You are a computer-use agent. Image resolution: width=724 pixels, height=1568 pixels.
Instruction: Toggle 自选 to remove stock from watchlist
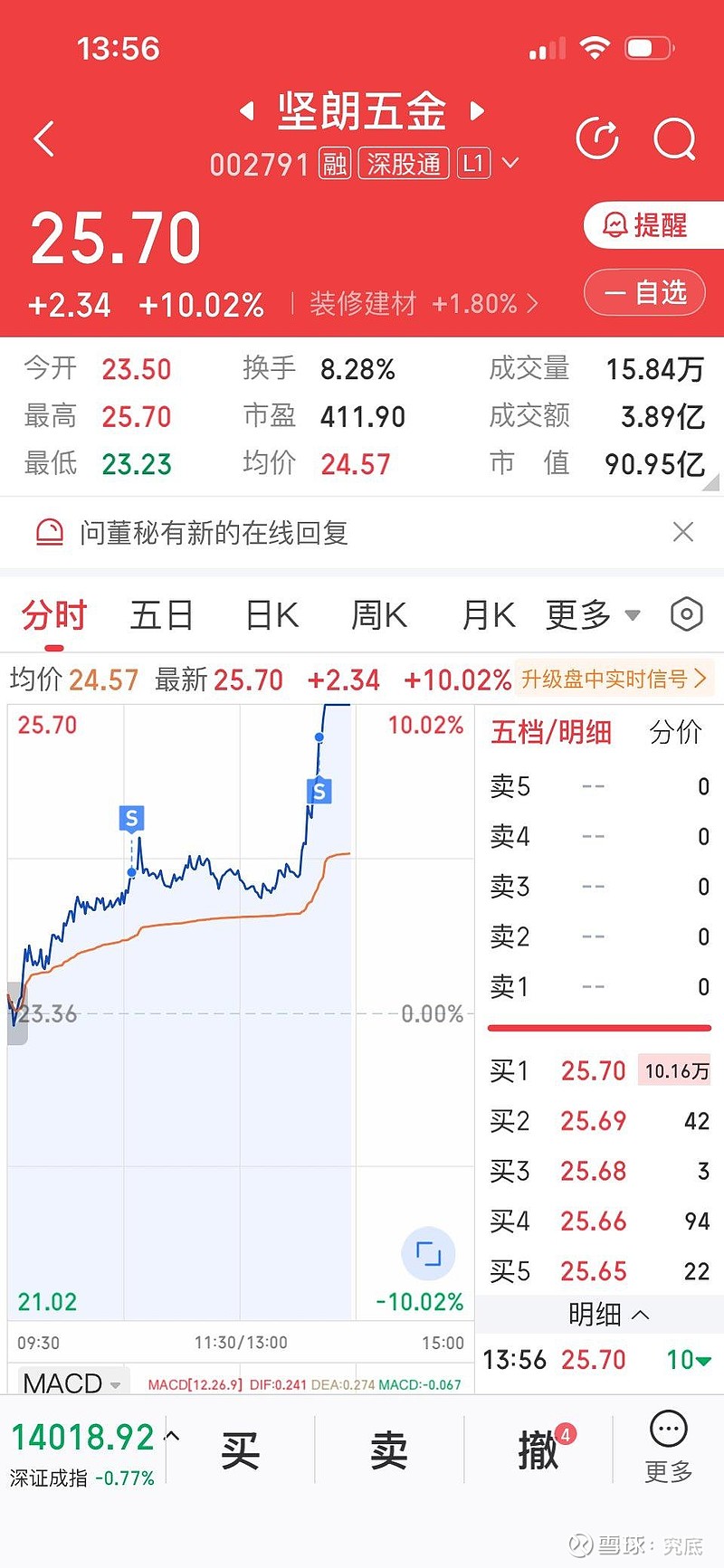point(644,292)
